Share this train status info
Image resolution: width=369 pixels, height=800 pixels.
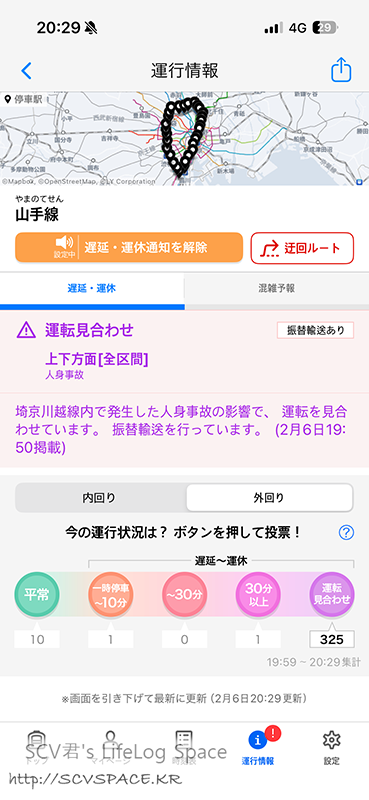(341, 69)
